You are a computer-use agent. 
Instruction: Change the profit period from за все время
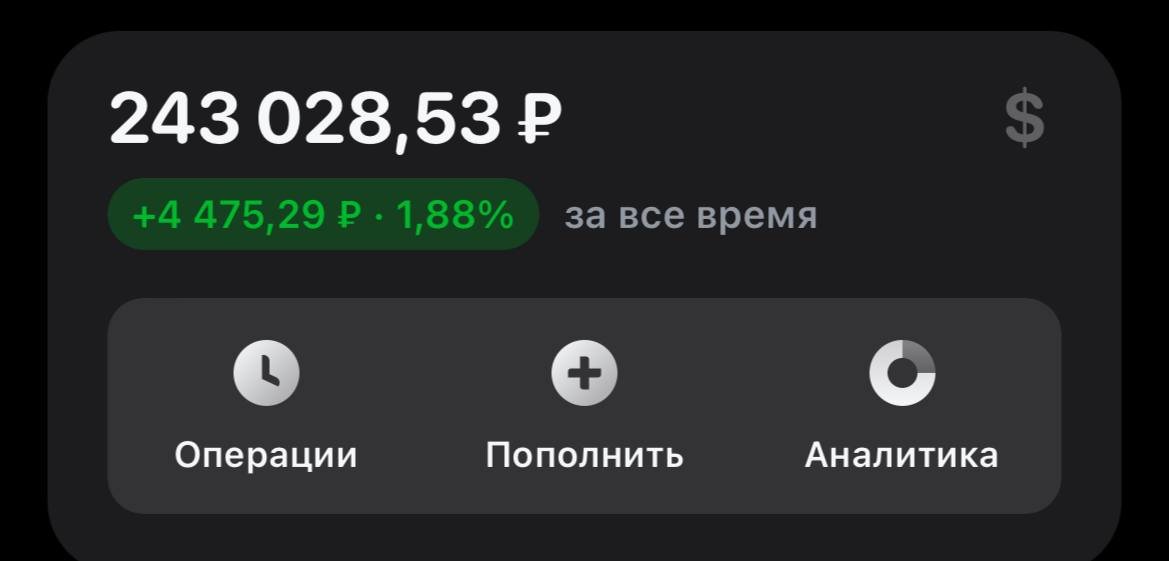(690, 215)
